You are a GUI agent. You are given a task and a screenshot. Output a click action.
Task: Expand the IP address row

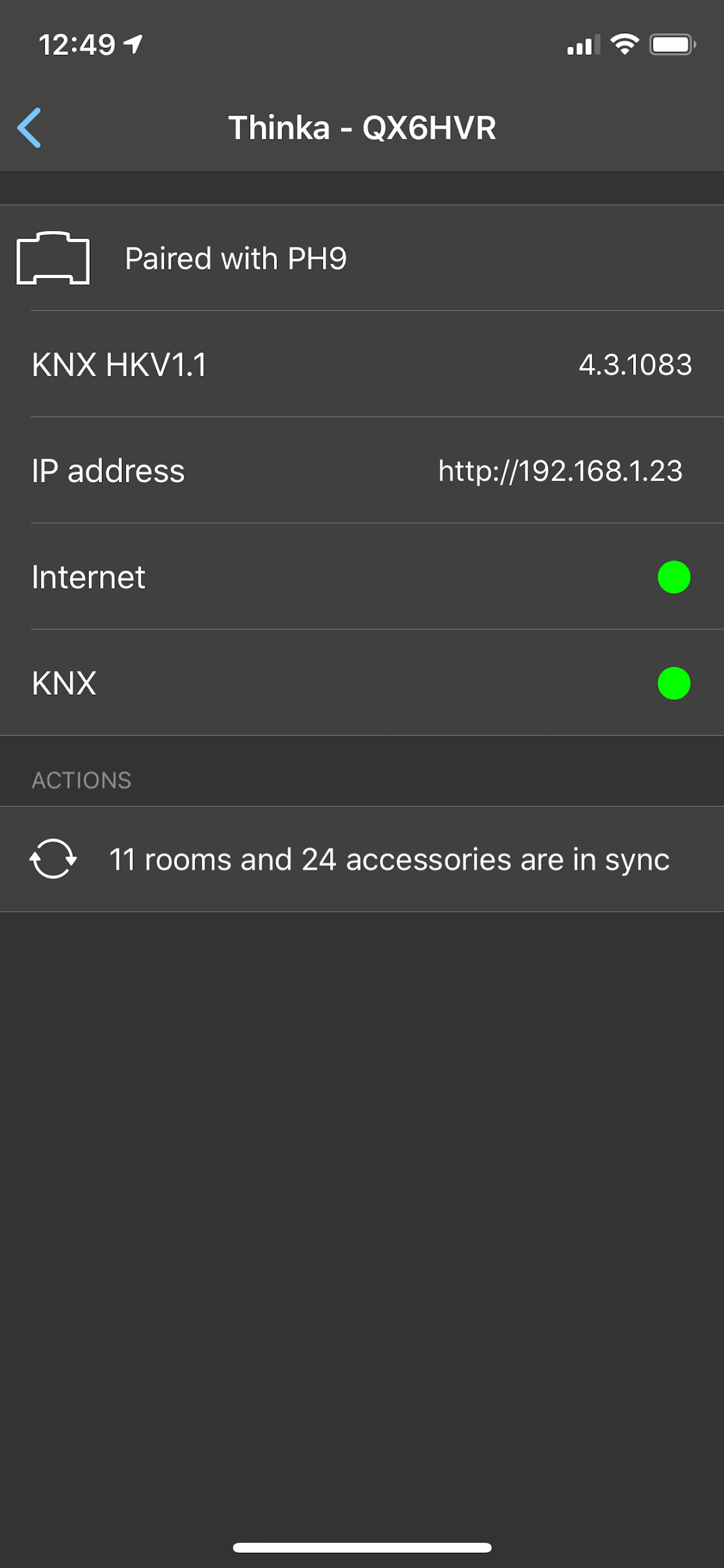(x=362, y=470)
